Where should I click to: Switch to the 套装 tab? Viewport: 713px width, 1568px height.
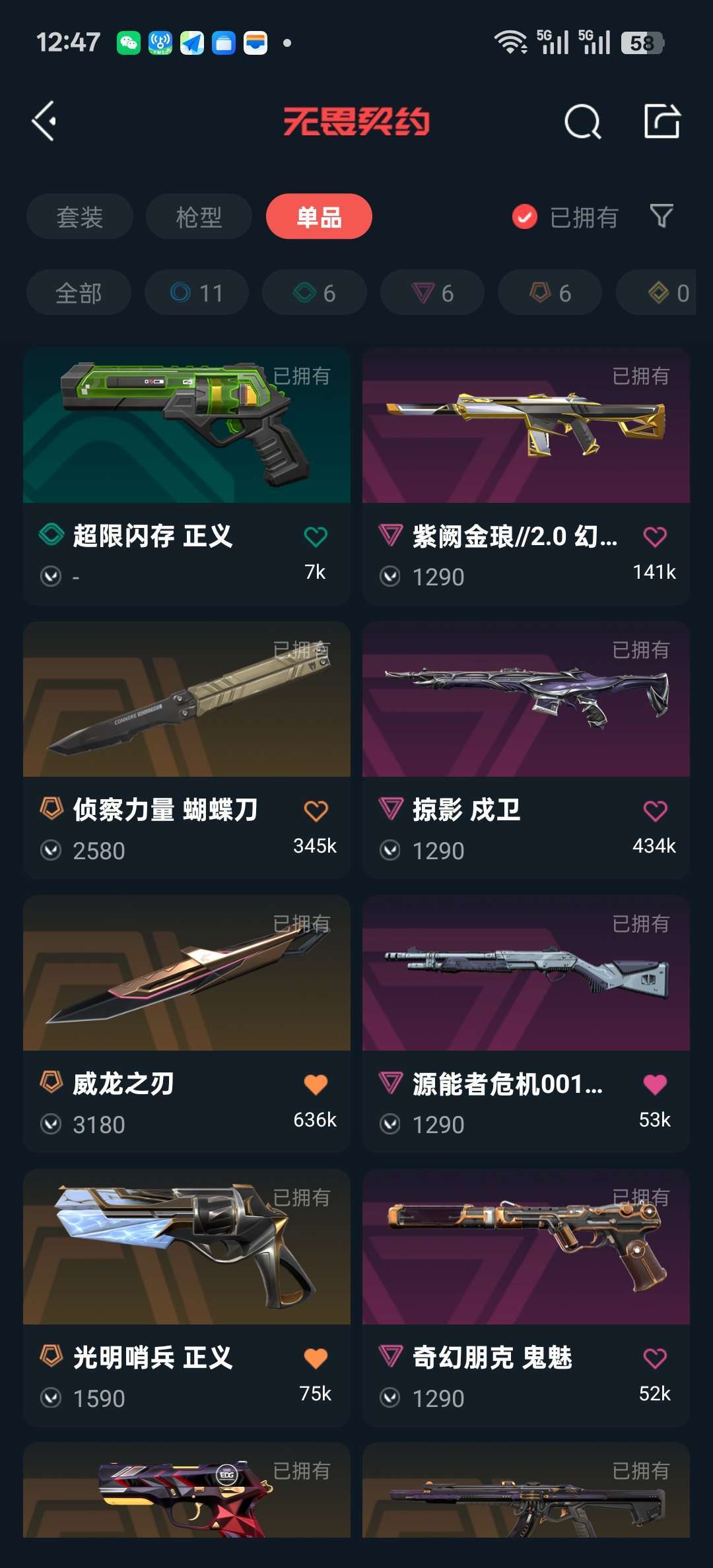tap(80, 216)
